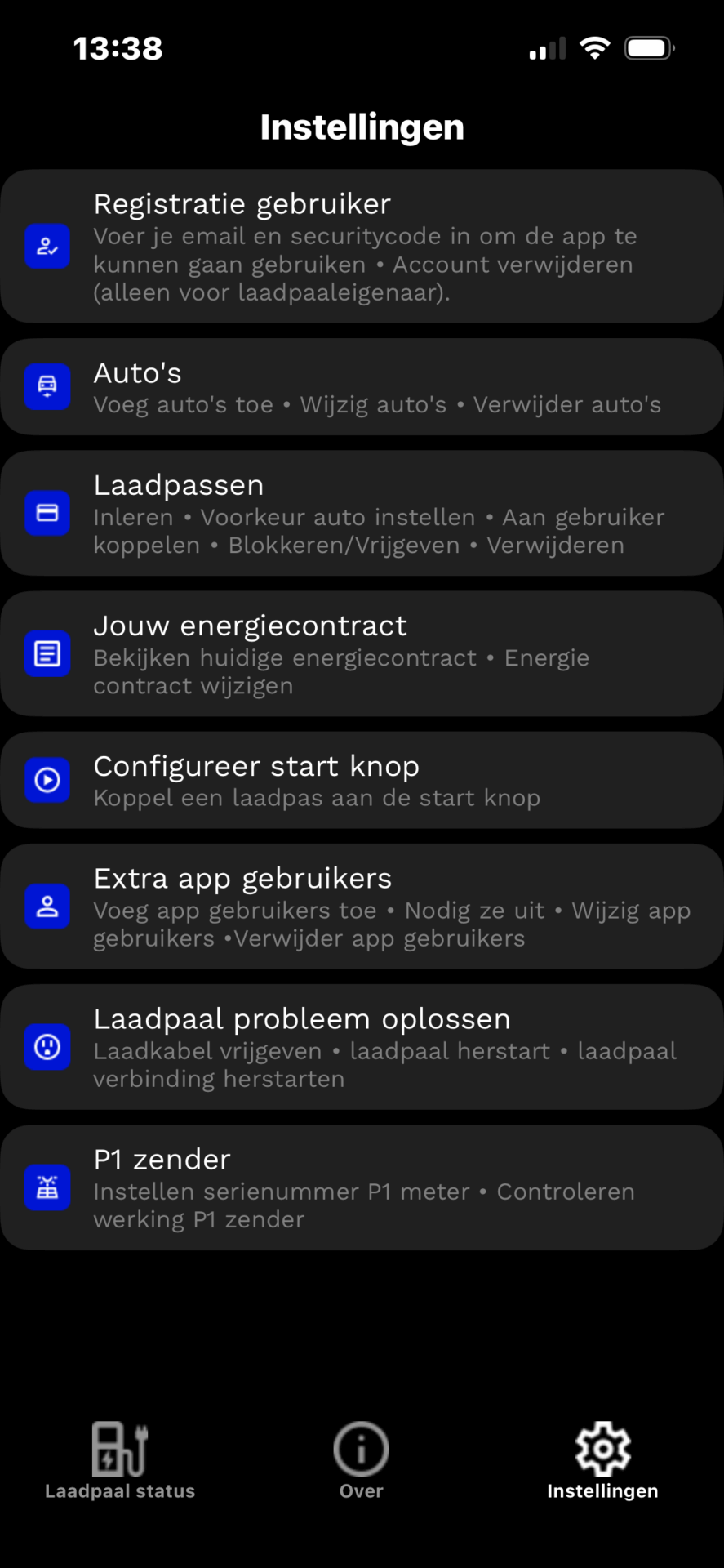Image resolution: width=724 pixels, height=1568 pixels.
Task: Open the P1 zender settings
Action: tap(362, 1187)
